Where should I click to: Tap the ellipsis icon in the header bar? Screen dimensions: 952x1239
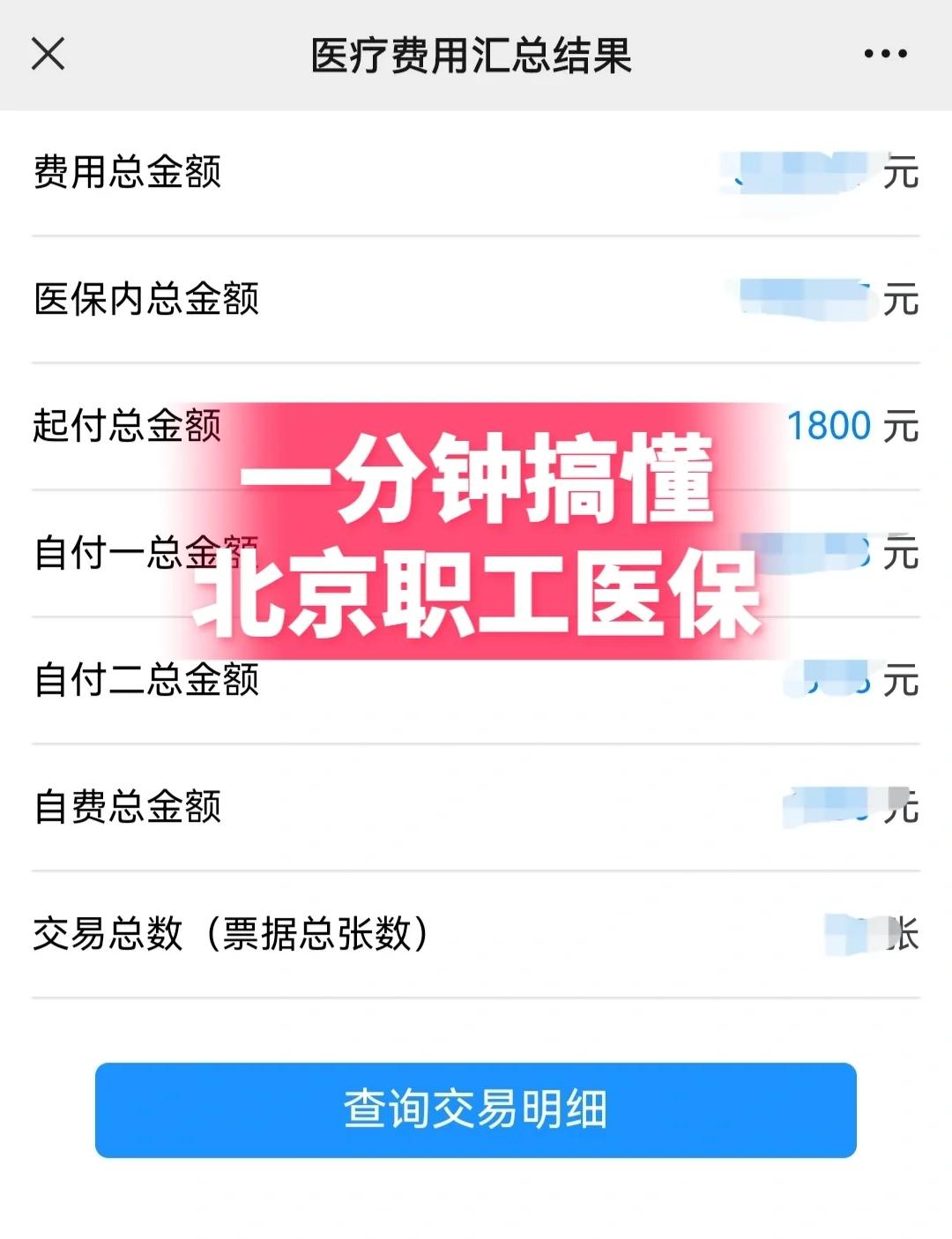(x=884, y=53)
